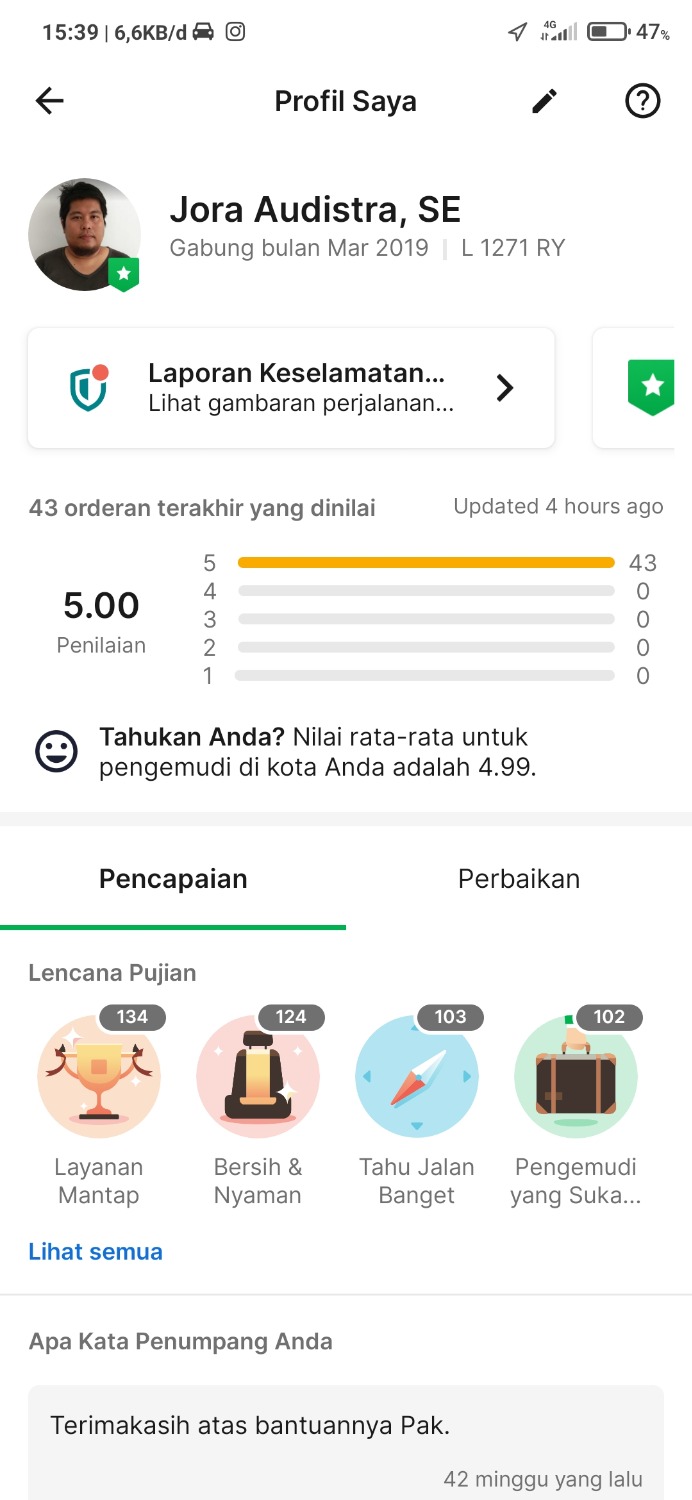Open the Laporan Keselamatan card
Viewport: 692px width, 1500px height.
[x=291, y=388]
